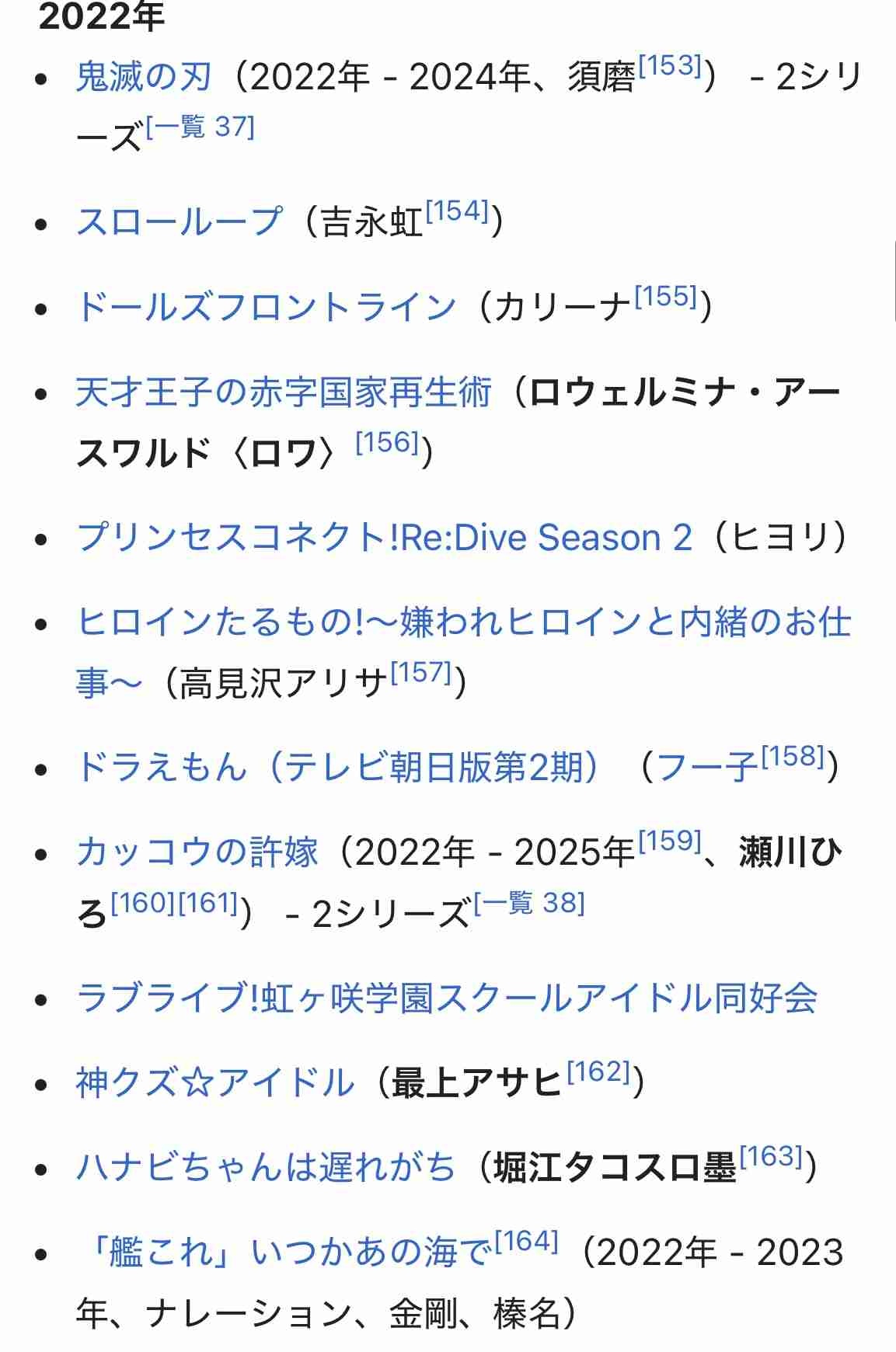Jump to citation [153]
This screenshot has height=1352, width=896.
(x=670, y=66)
